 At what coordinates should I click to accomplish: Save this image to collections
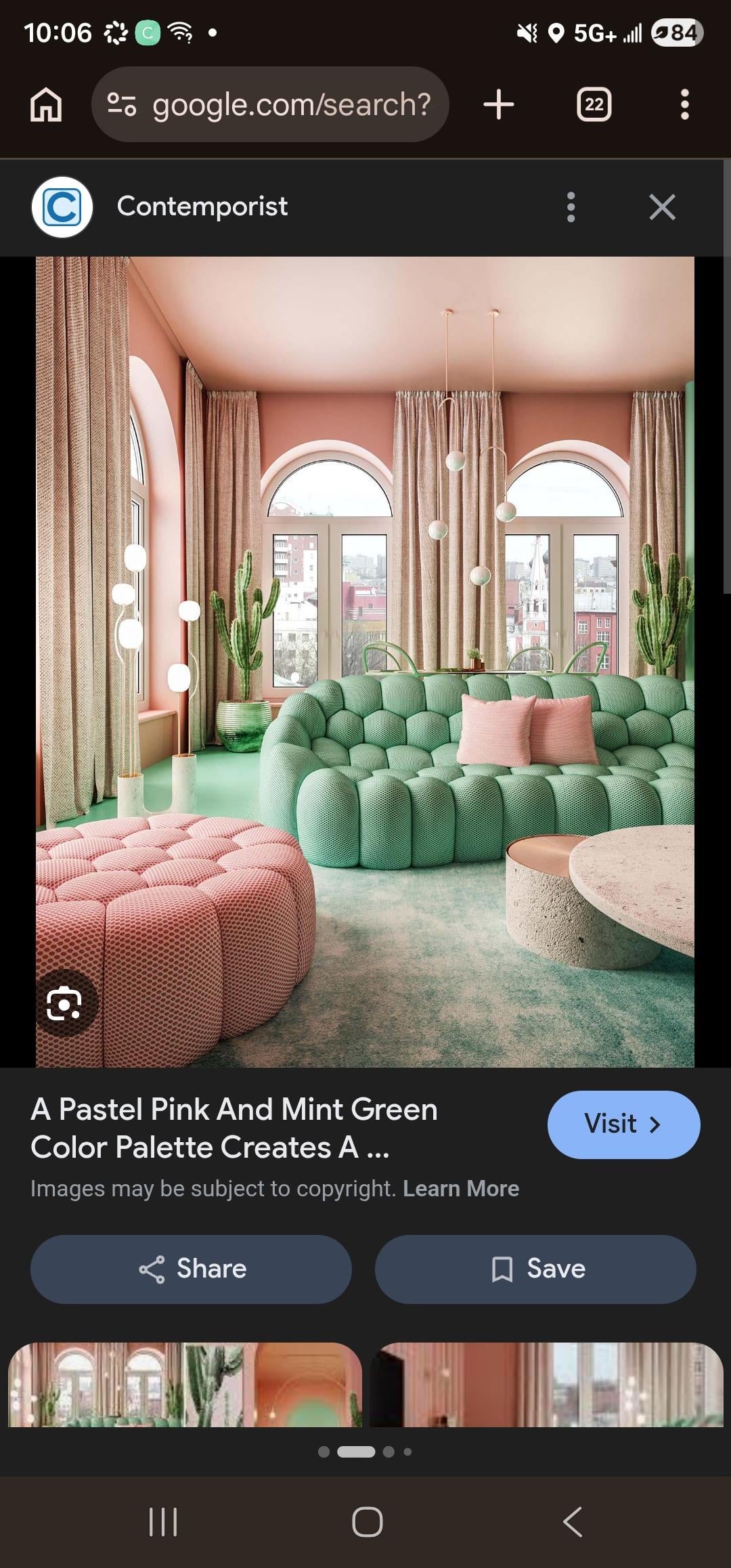pyautogui.click(x=535, y=1269)
